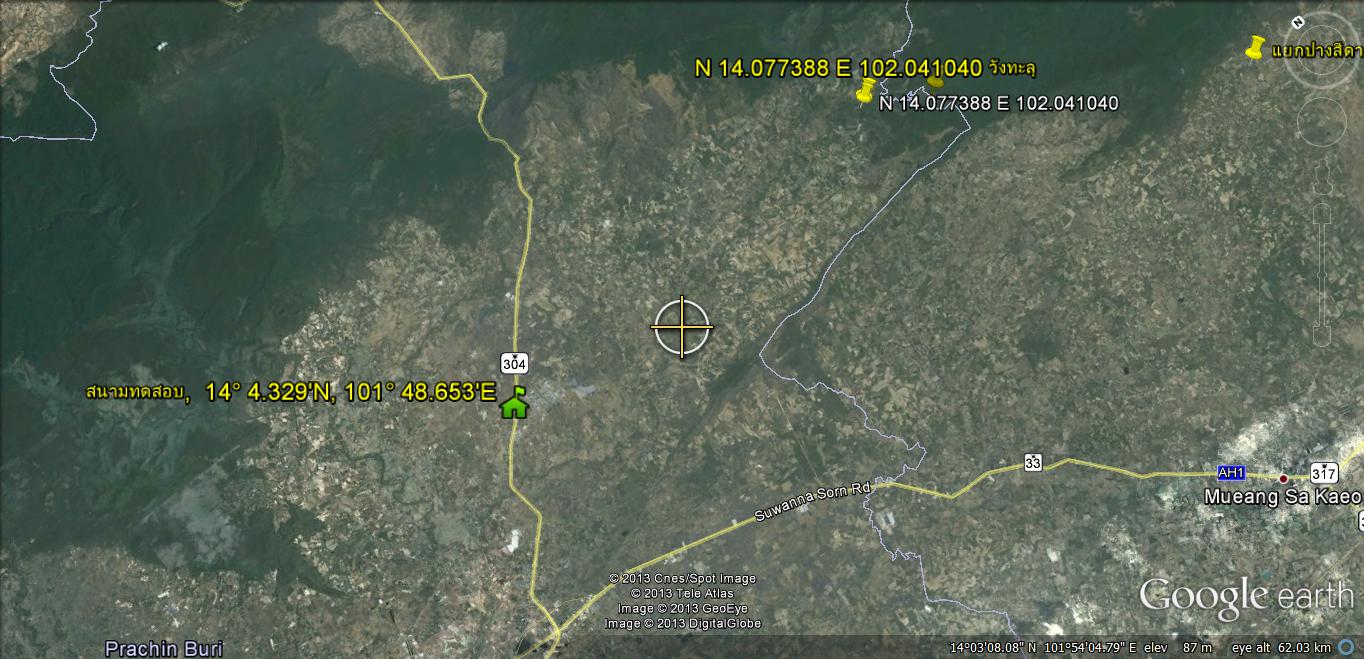Viewport: 1364px width, 659px height.
Task: Tap the Move joystick circle
Action: 1321,122
